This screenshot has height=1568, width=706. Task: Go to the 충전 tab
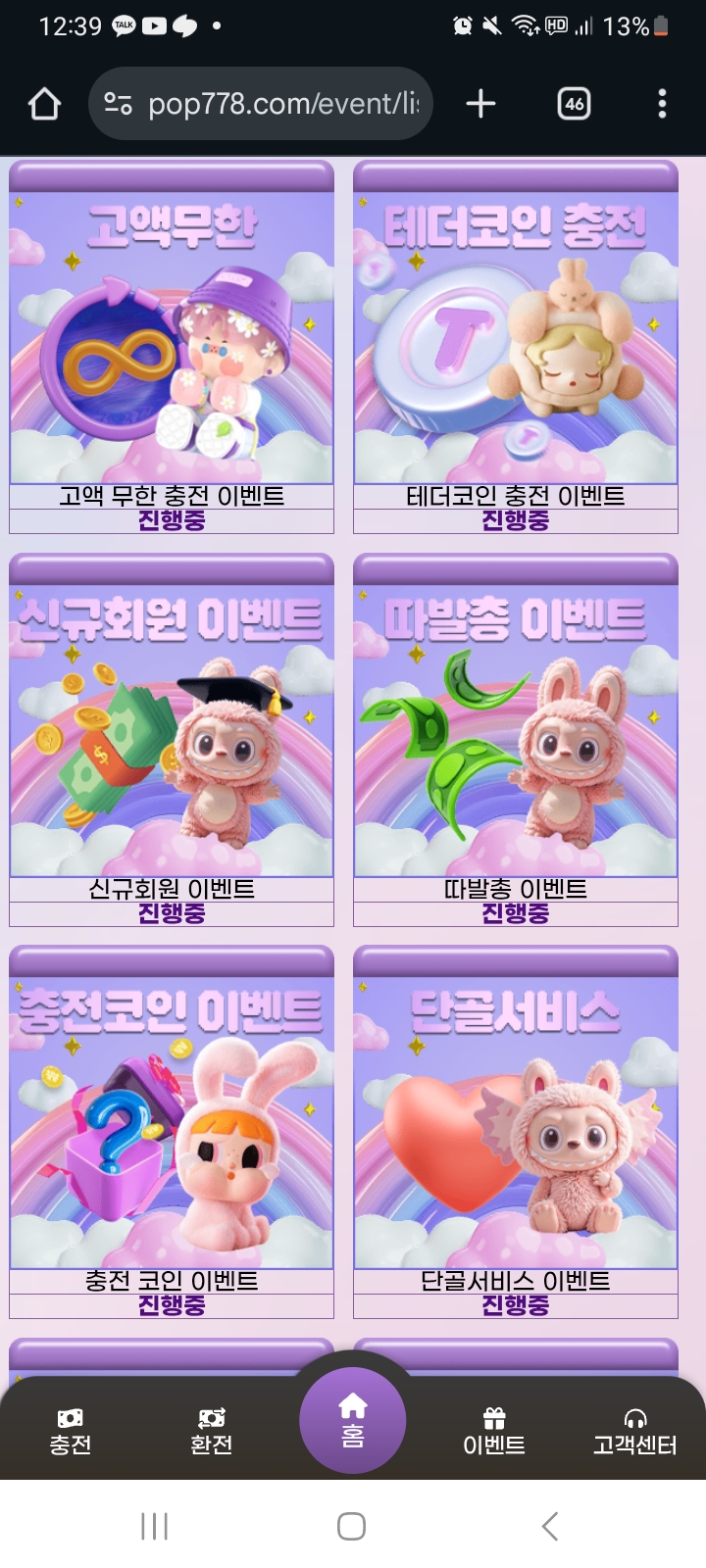point(71,1433)
